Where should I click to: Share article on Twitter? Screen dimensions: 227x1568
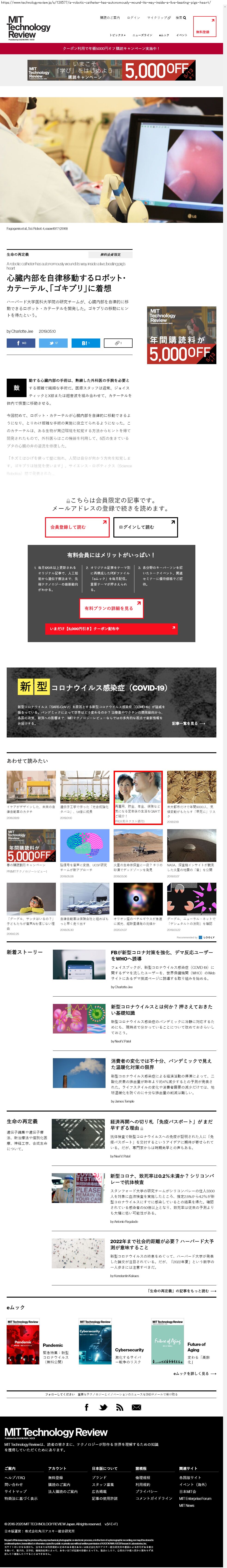[54, 343]
